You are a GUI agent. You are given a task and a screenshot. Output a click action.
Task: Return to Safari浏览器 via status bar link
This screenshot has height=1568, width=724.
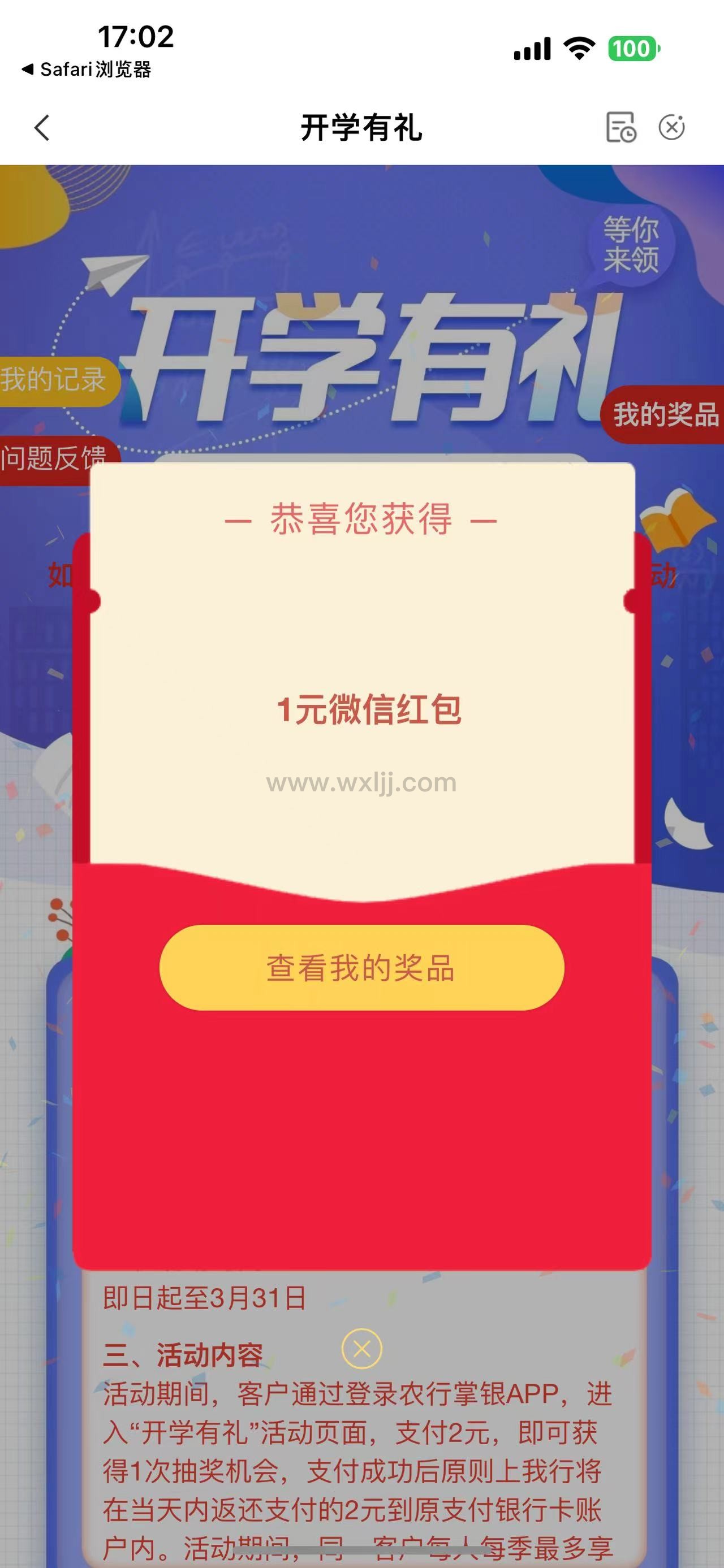tap(87, 70)
